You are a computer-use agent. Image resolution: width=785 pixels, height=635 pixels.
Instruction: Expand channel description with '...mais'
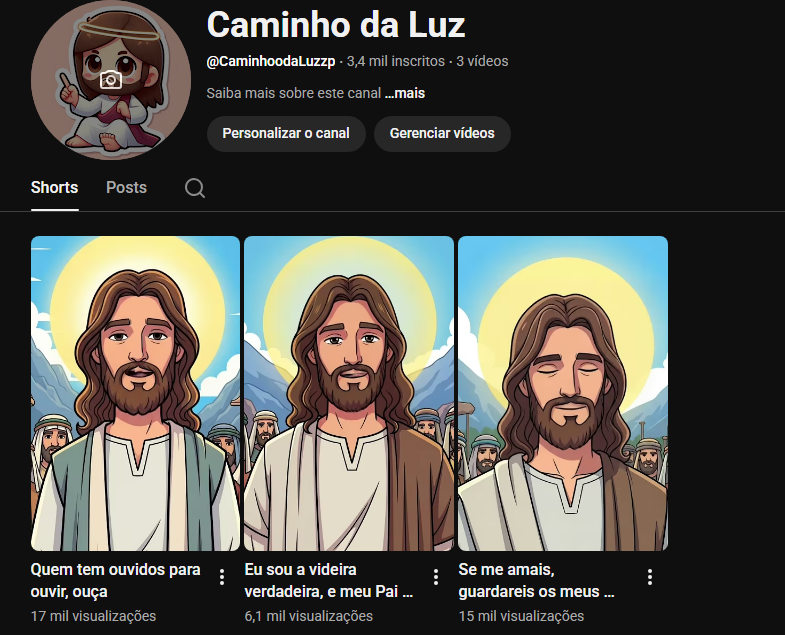pos(405,93)
